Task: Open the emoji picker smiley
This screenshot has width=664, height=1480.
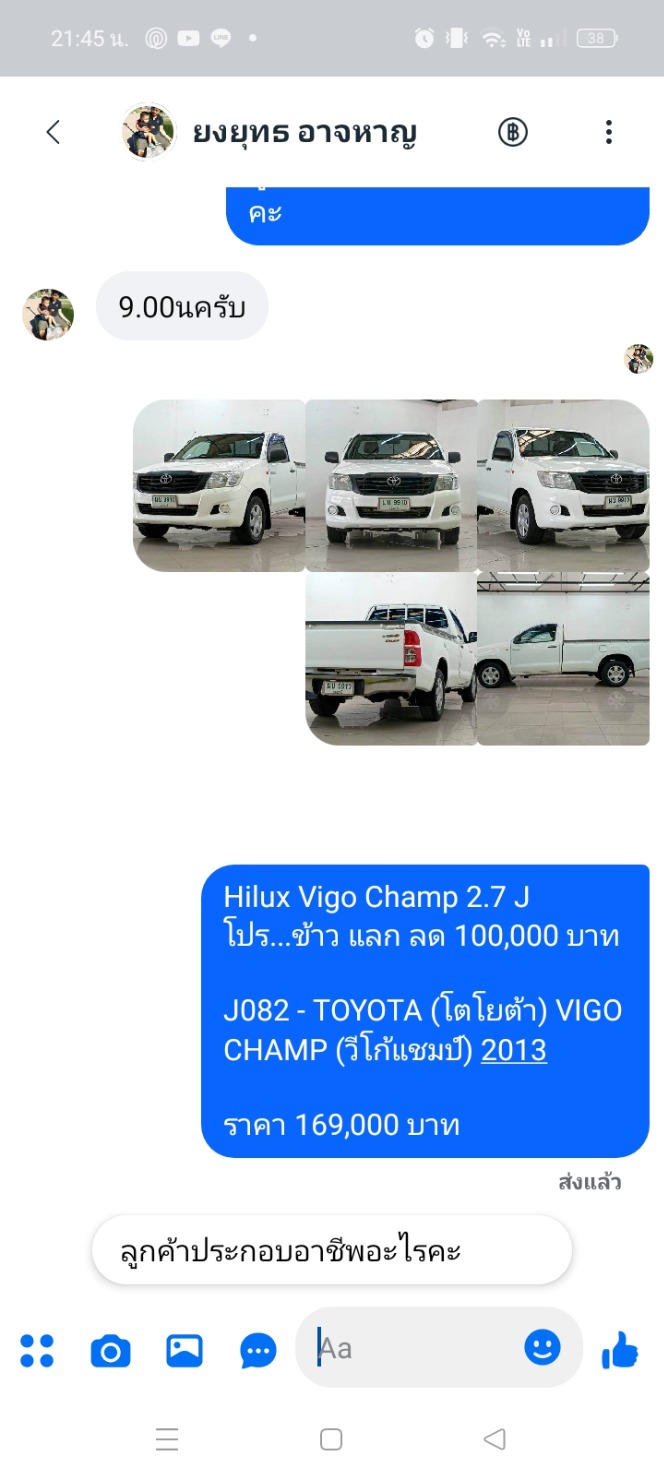Action: (543, 1348)
